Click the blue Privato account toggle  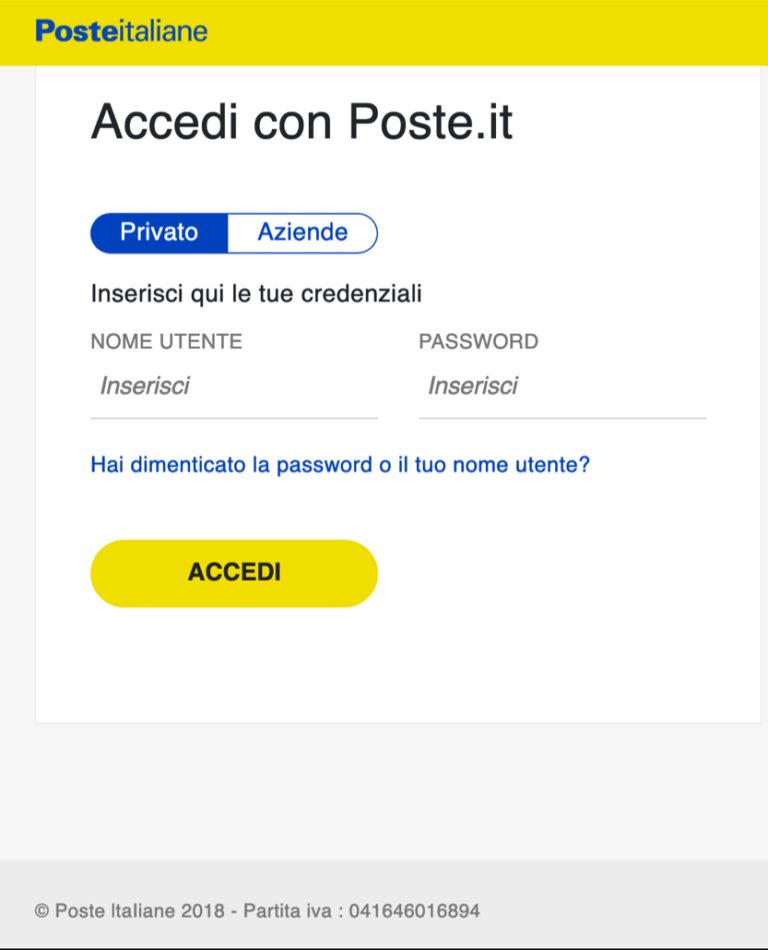[159, 232]
